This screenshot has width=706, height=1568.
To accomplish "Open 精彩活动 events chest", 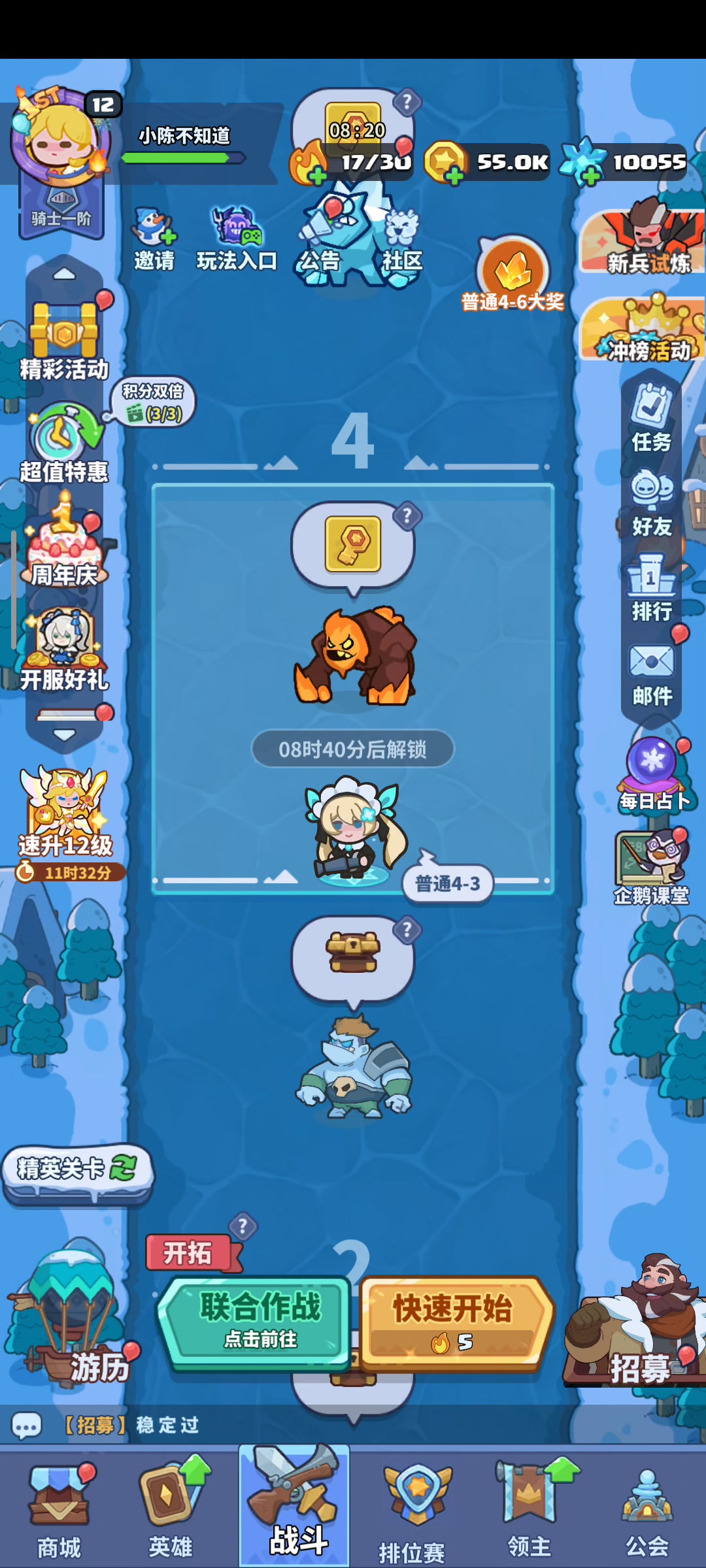I will pos(64,341).
